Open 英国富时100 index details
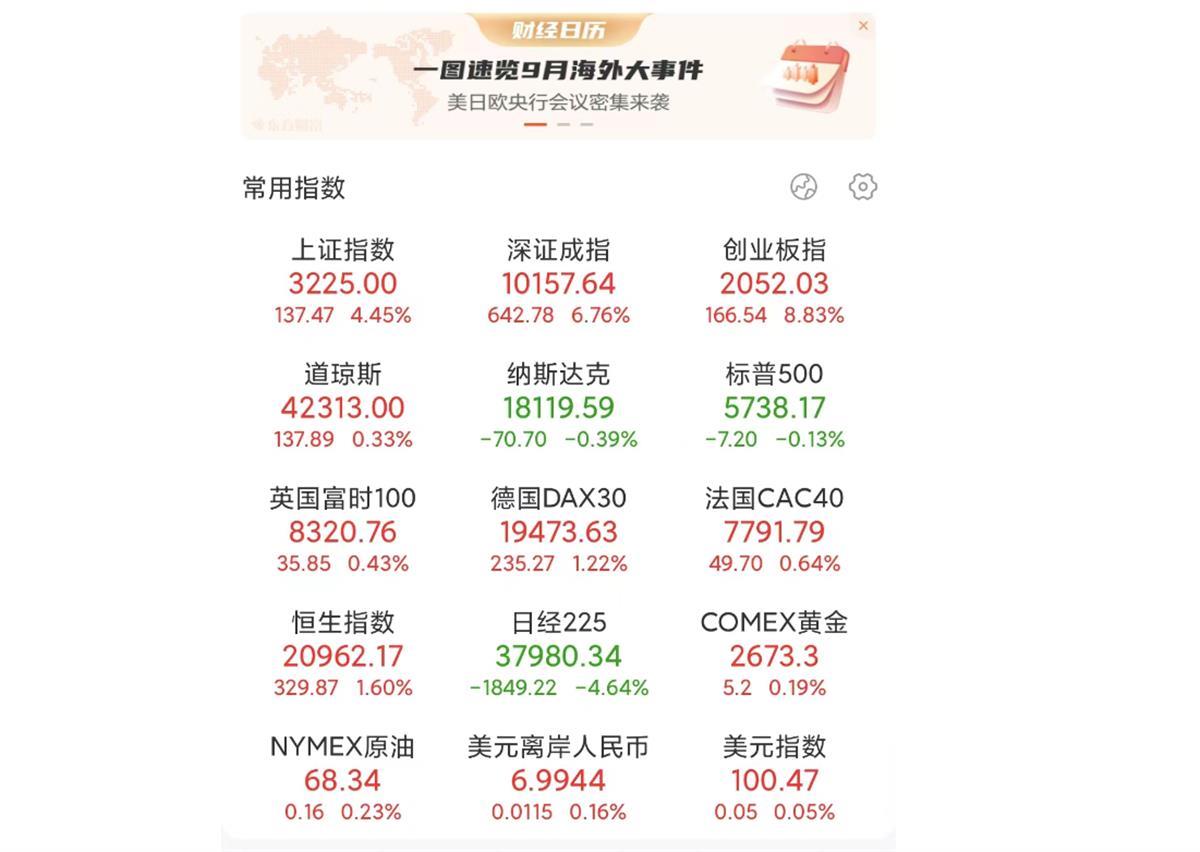The image size is (1200, 852). click(343, 531)
